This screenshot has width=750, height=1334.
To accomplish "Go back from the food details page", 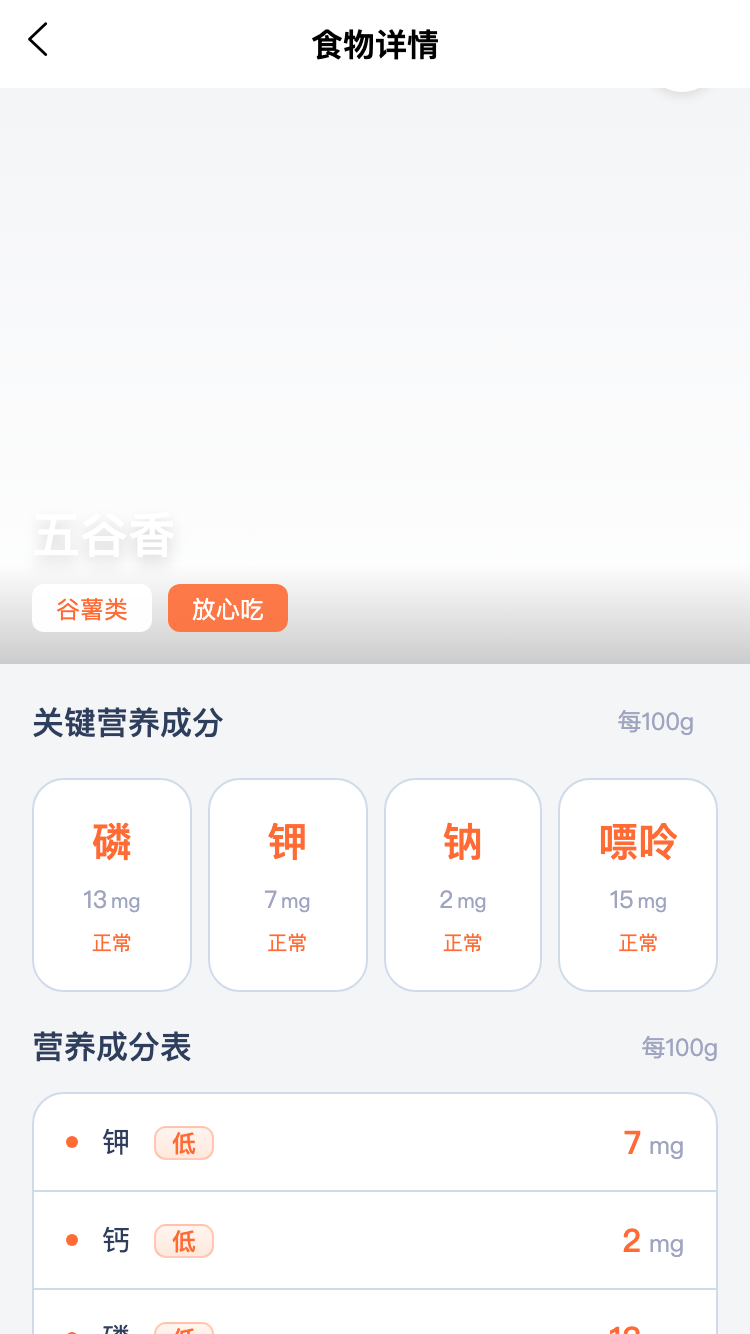I will [x=38, y=41].
